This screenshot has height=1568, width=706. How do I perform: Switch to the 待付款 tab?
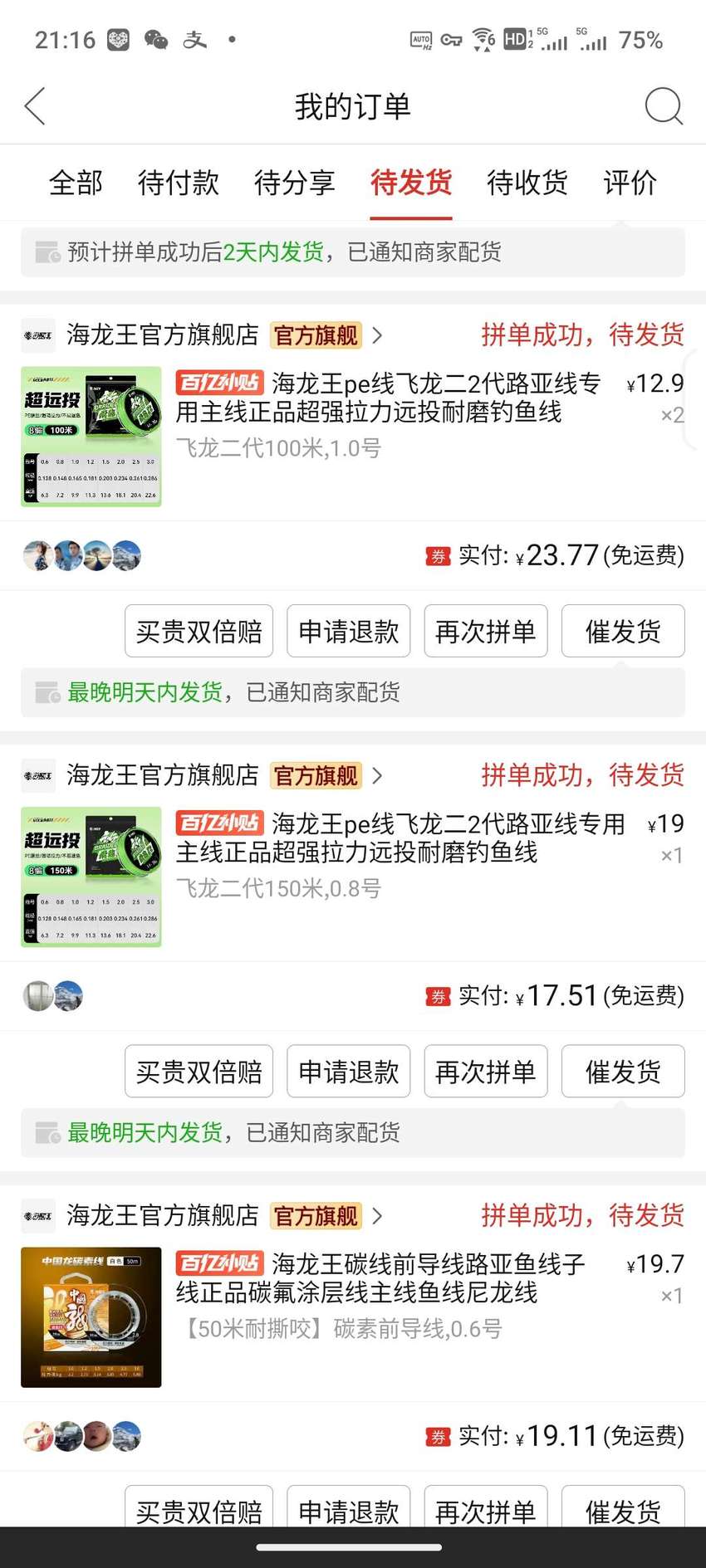click(179, 183)
